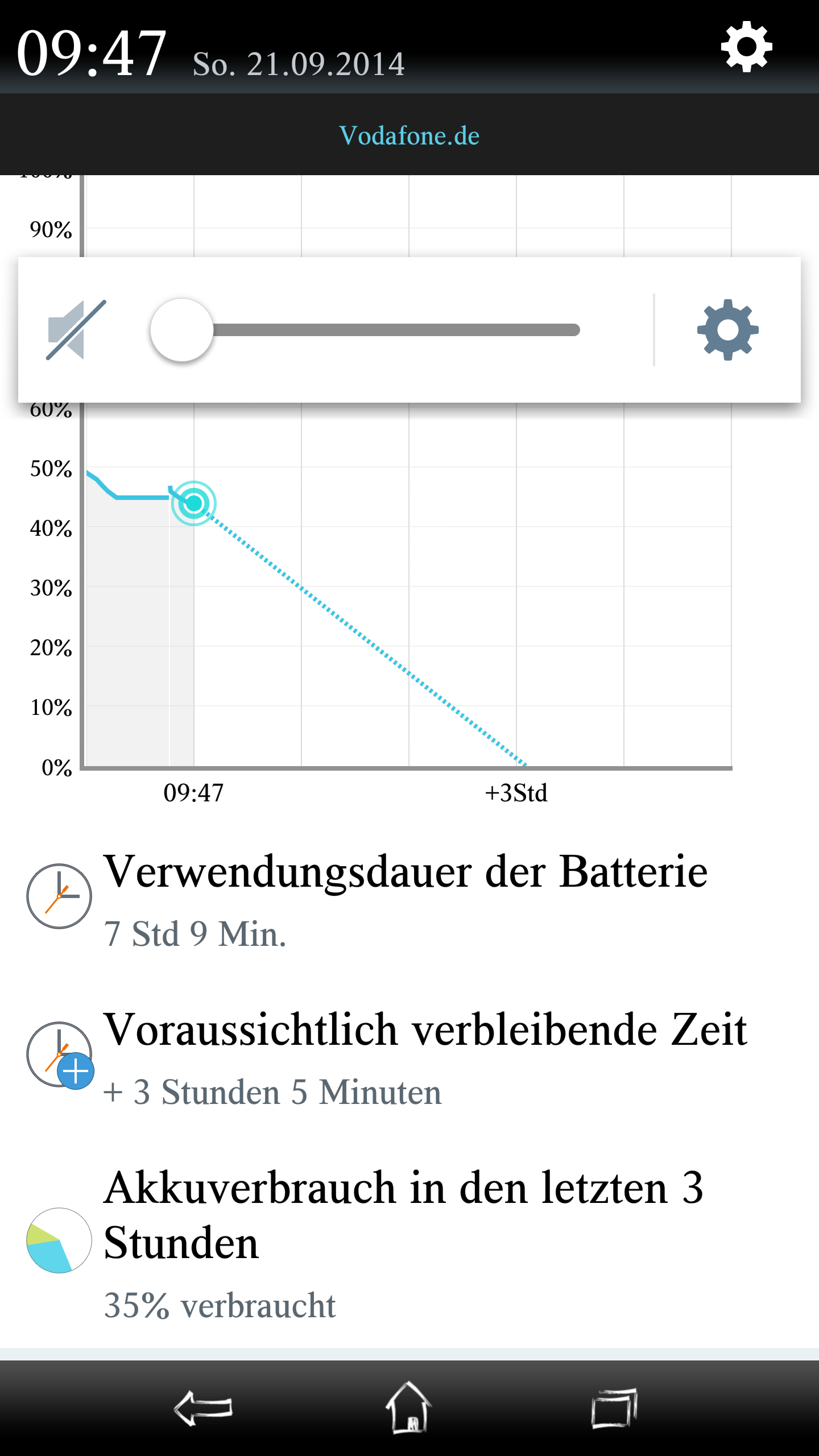Tap the muted speaker icon

click(x=76, y=330)
